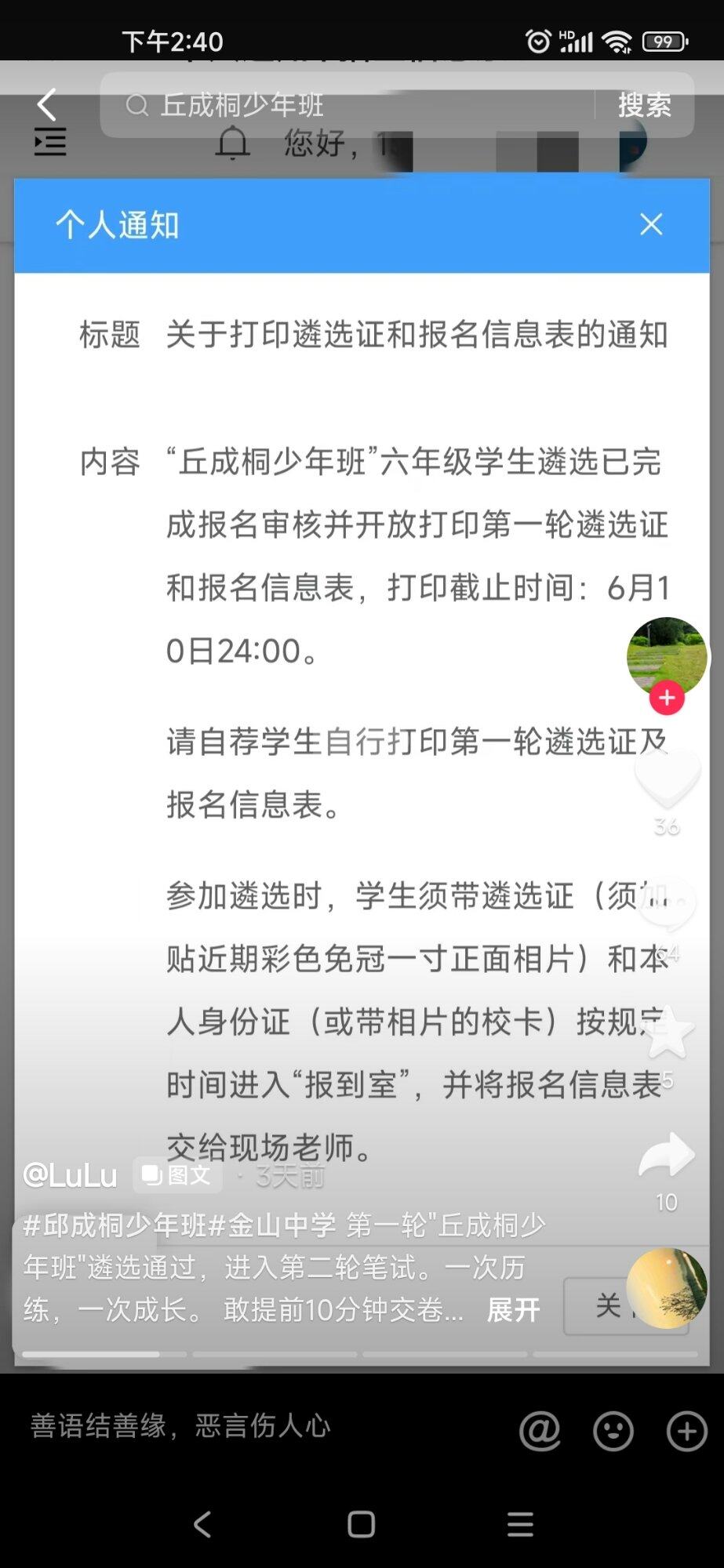The width and height of the screenshot is (724, 1568).
Task: Expand the caption with 展开
Action: 513,1309
